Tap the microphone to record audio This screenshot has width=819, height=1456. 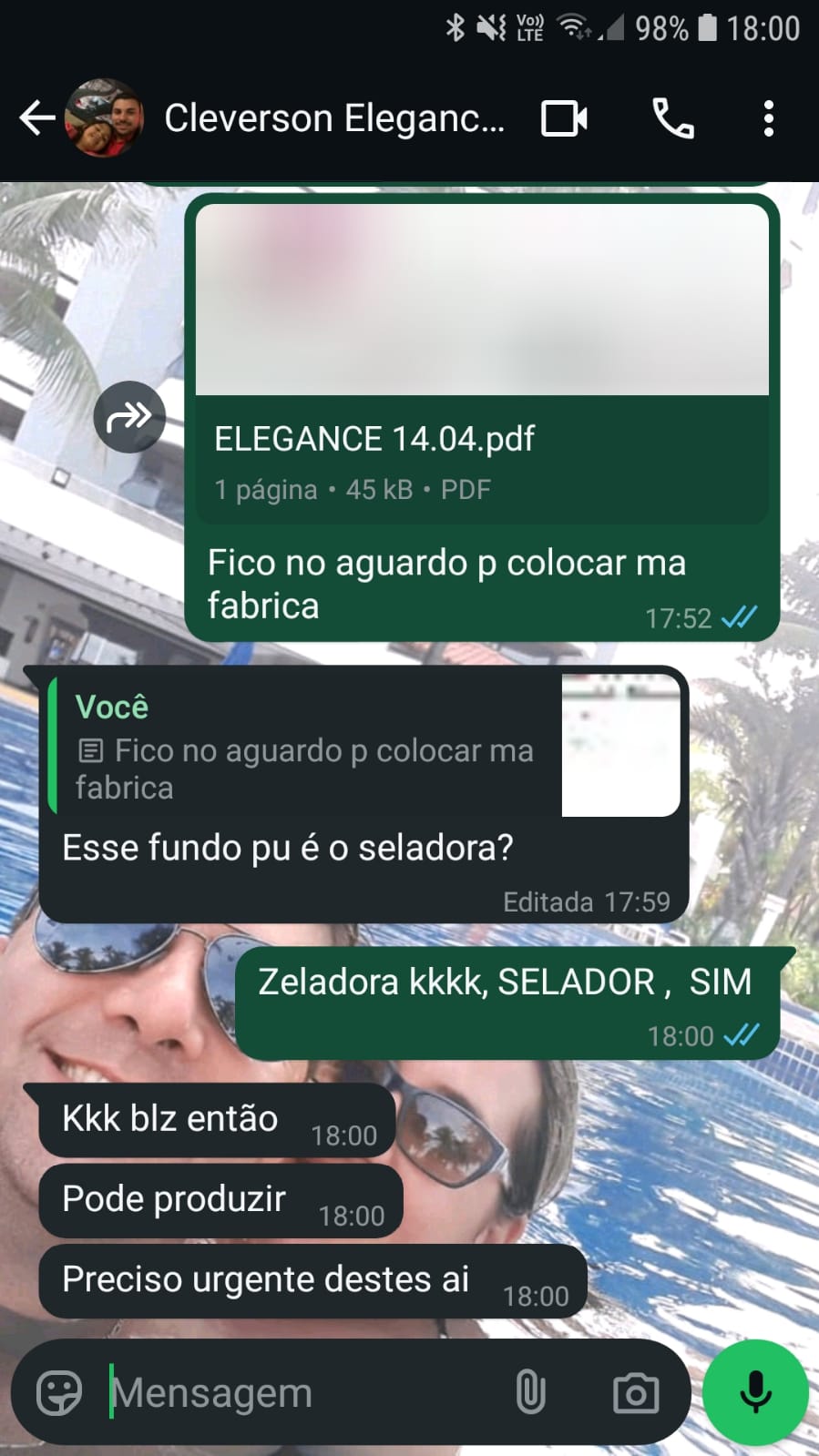[x=755, y=1392]
